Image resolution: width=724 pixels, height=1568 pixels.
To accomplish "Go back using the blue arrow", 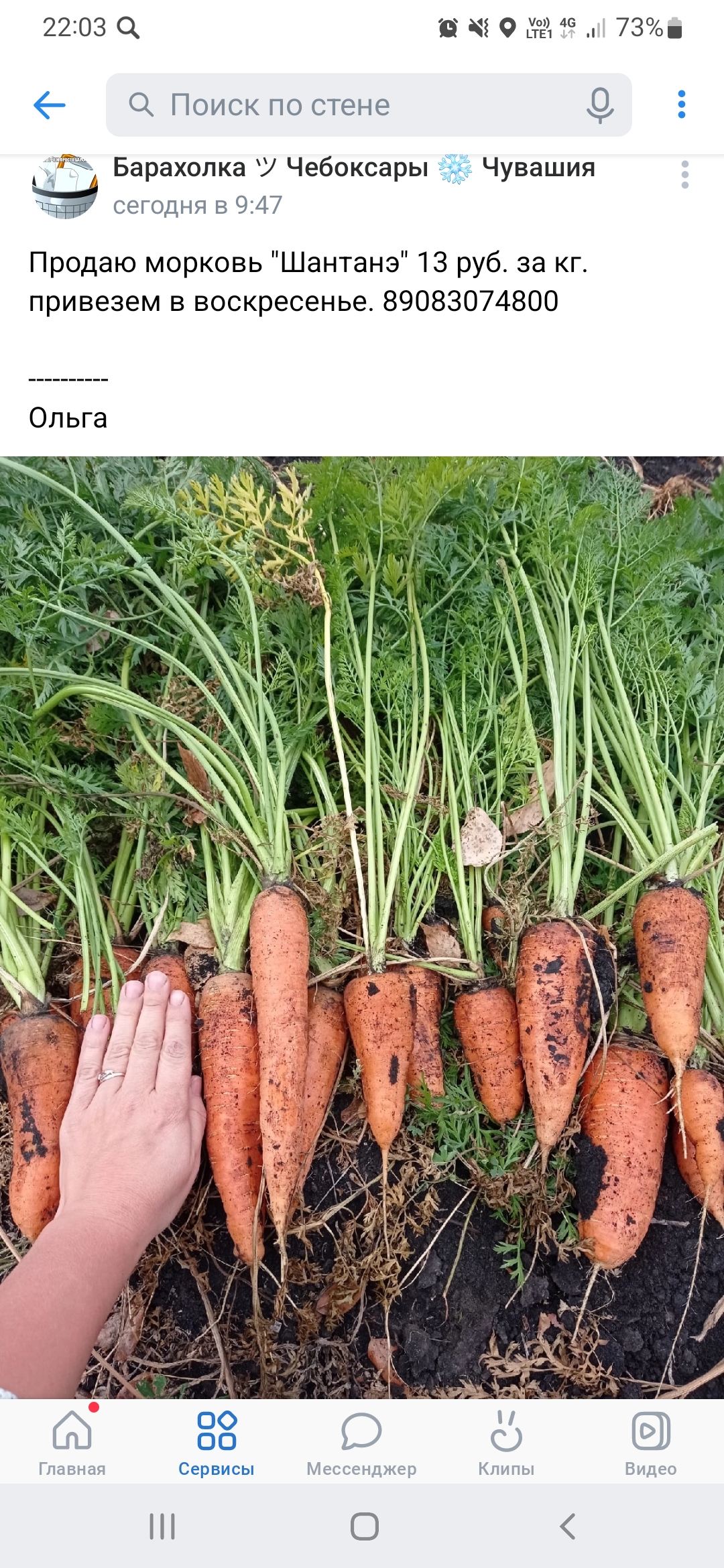I will (50, 105).
